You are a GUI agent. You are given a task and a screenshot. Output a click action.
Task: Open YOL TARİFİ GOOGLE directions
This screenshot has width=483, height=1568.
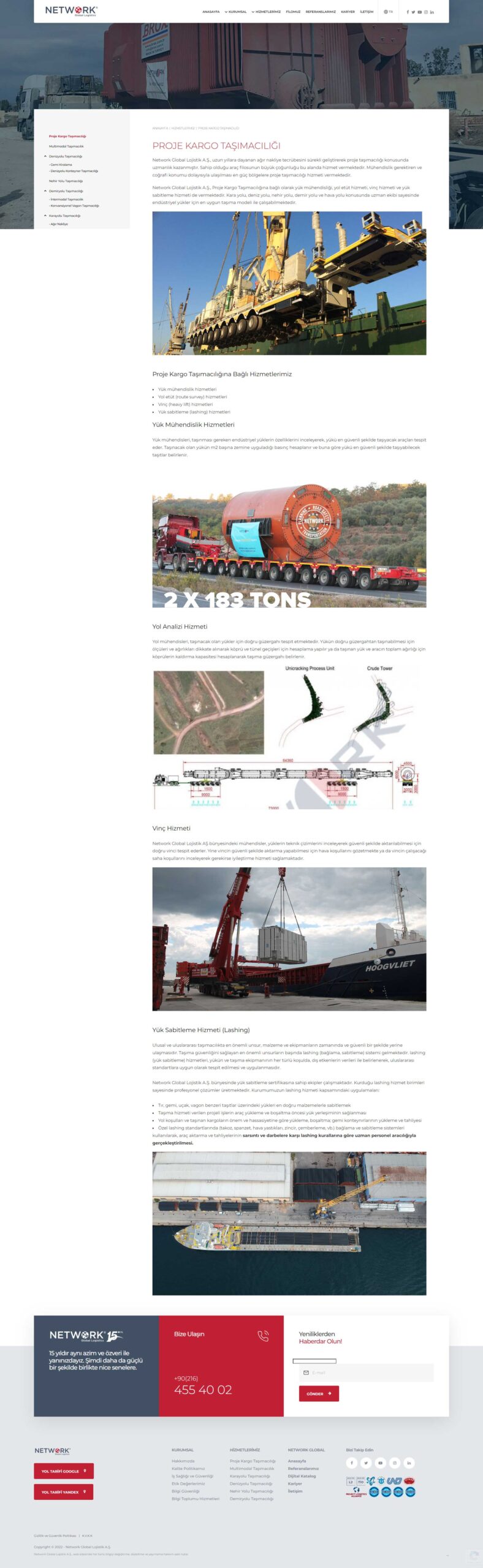pos(64,1471)
